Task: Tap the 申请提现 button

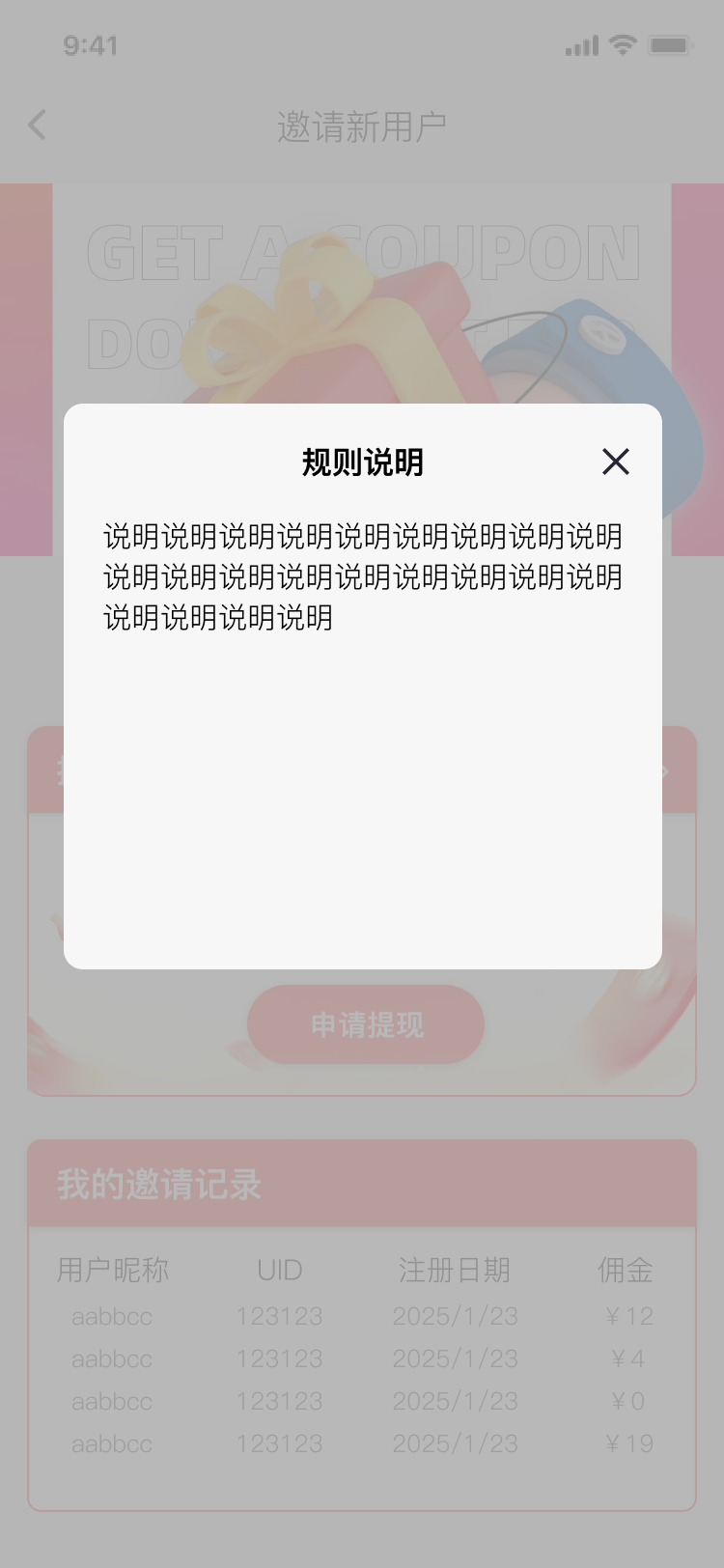Action: 366,1024
